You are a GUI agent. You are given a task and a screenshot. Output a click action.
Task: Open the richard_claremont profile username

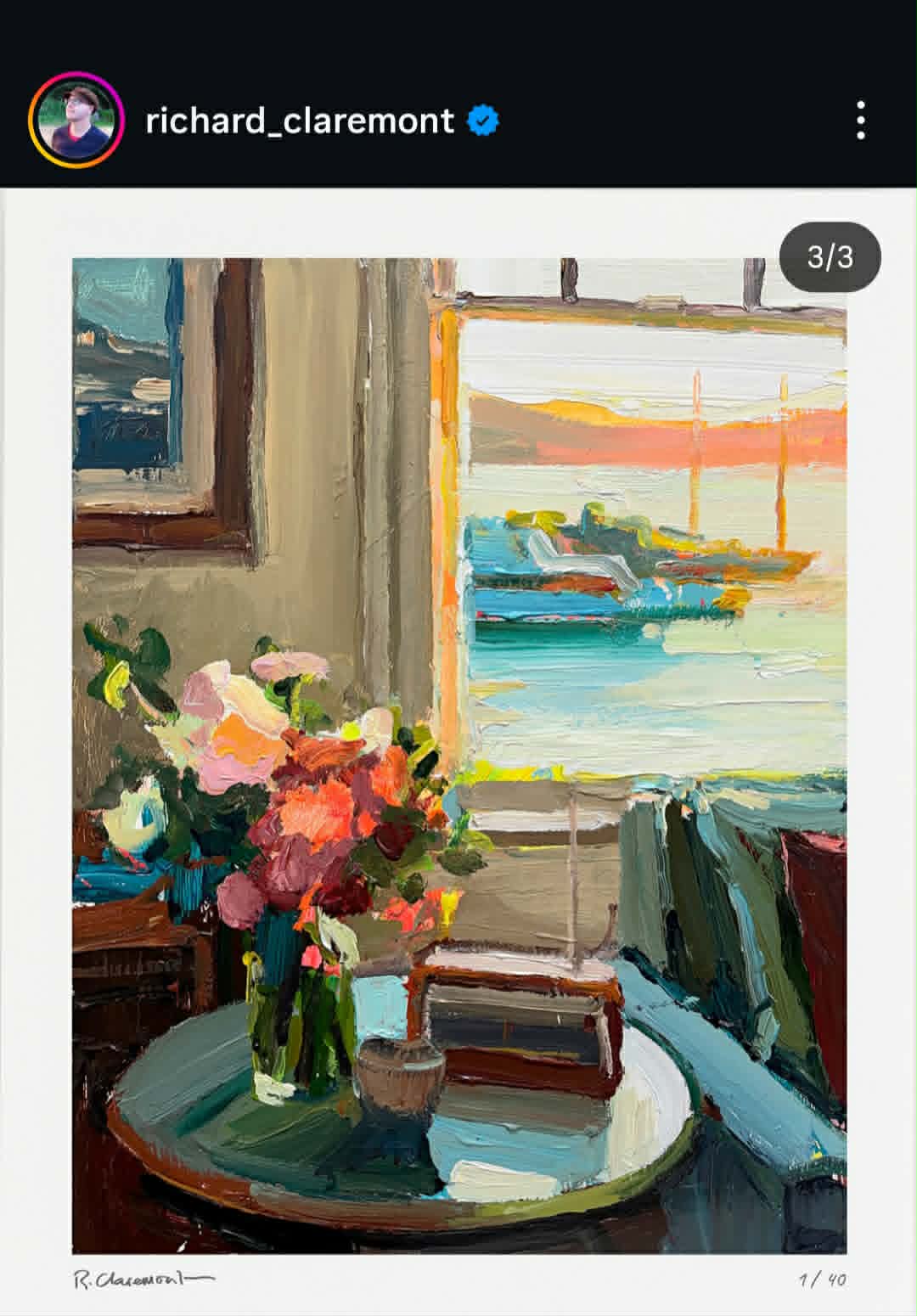click(x=299, y=121)
